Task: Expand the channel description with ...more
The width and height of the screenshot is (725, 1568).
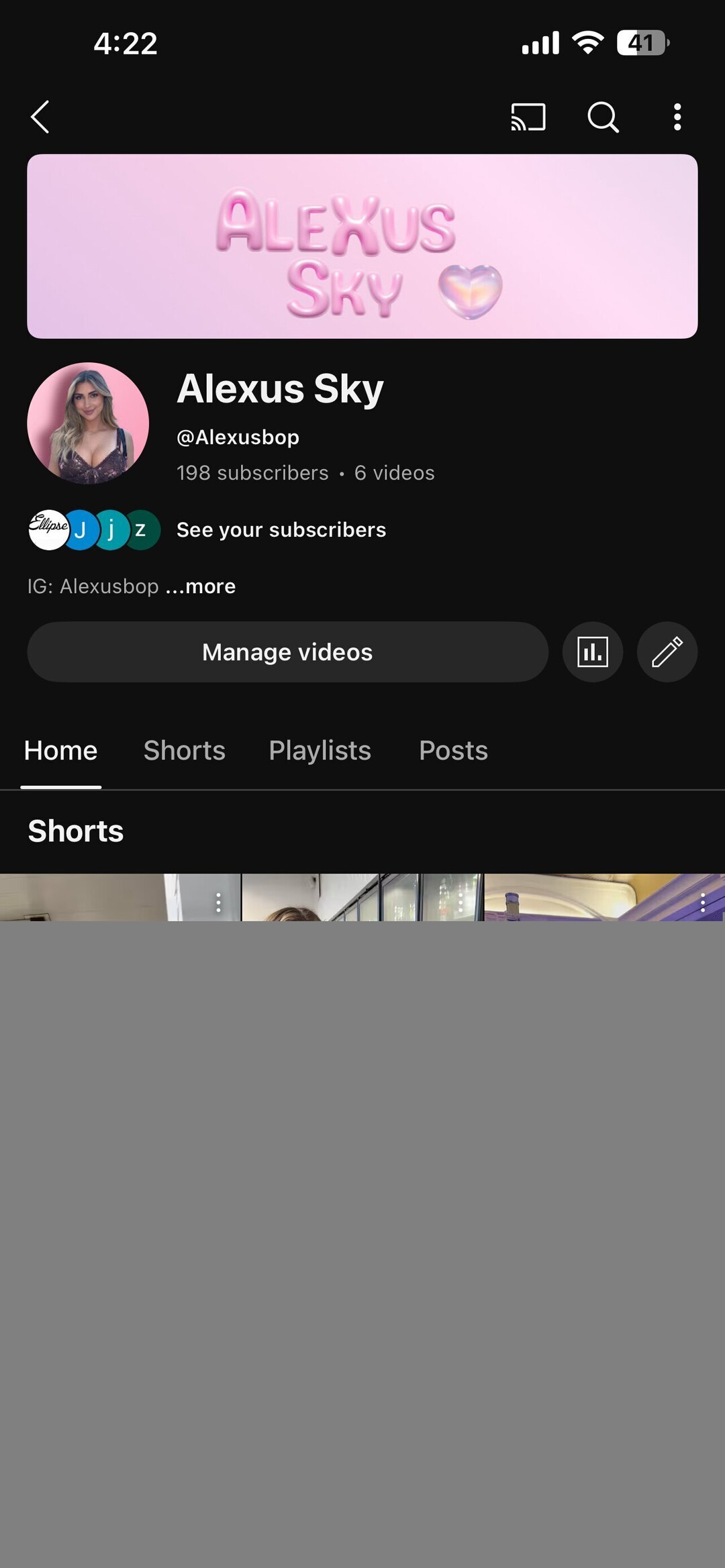Action: coord(201,586)
